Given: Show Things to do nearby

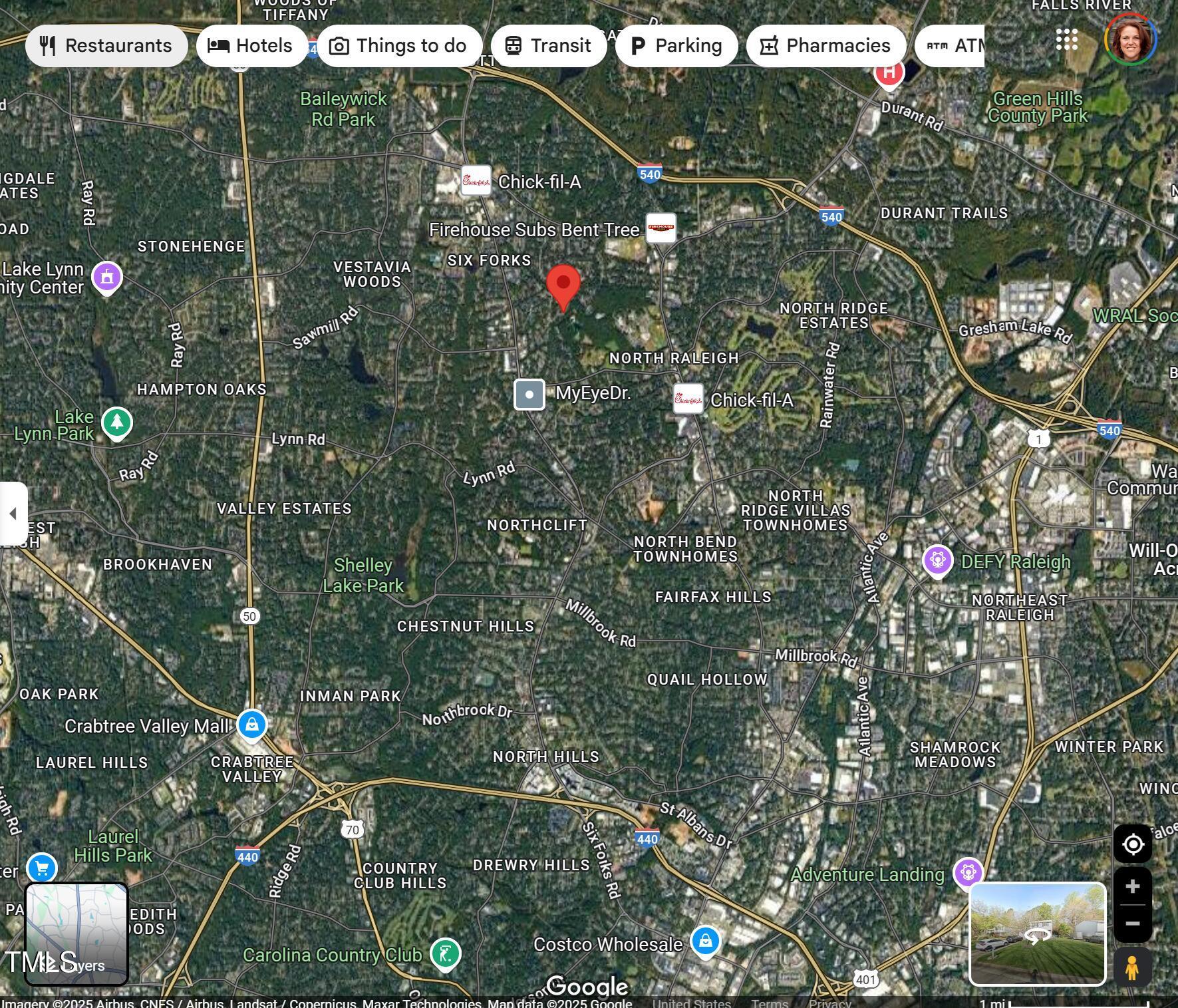Looking at the screenshot, I should (399, 46).
